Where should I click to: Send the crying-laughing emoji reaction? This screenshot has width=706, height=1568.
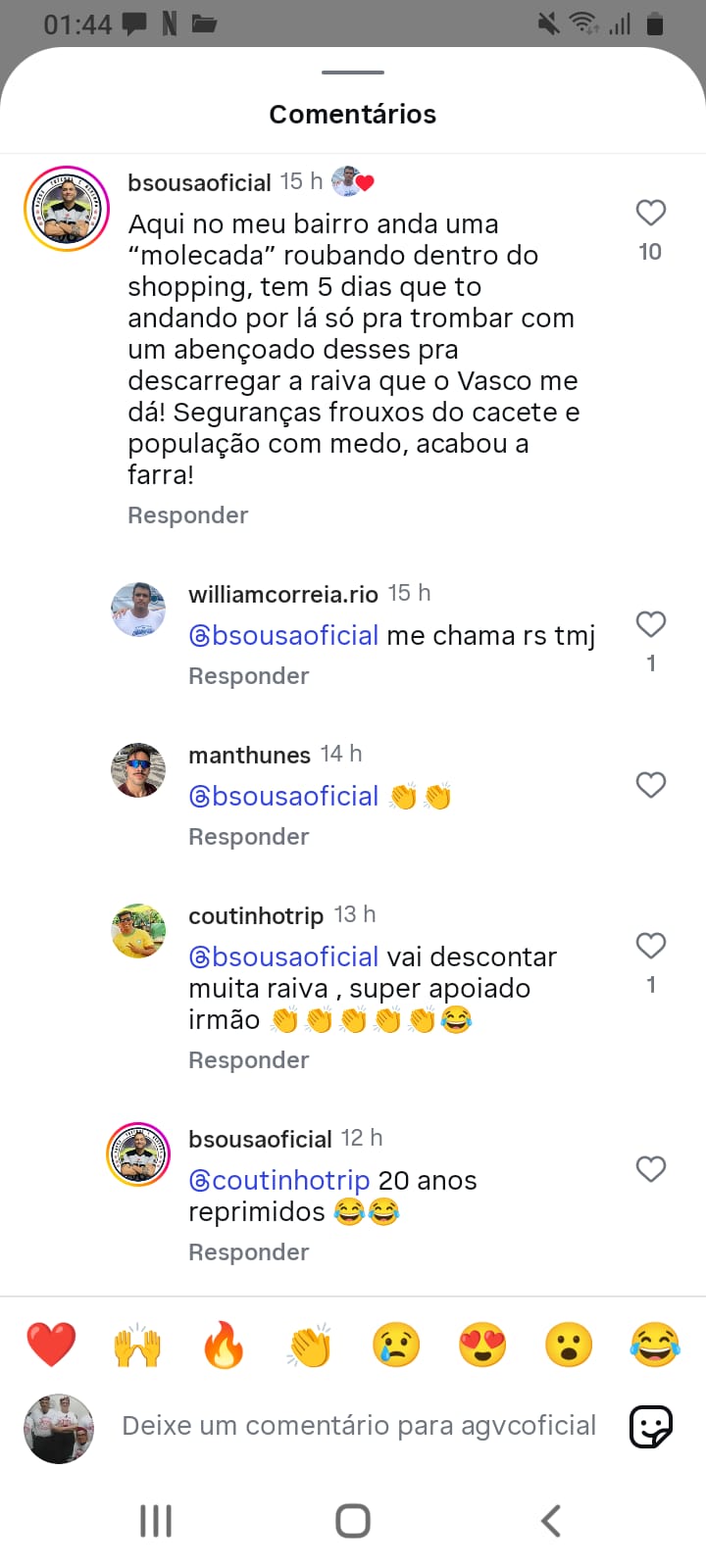(655, 1345)
